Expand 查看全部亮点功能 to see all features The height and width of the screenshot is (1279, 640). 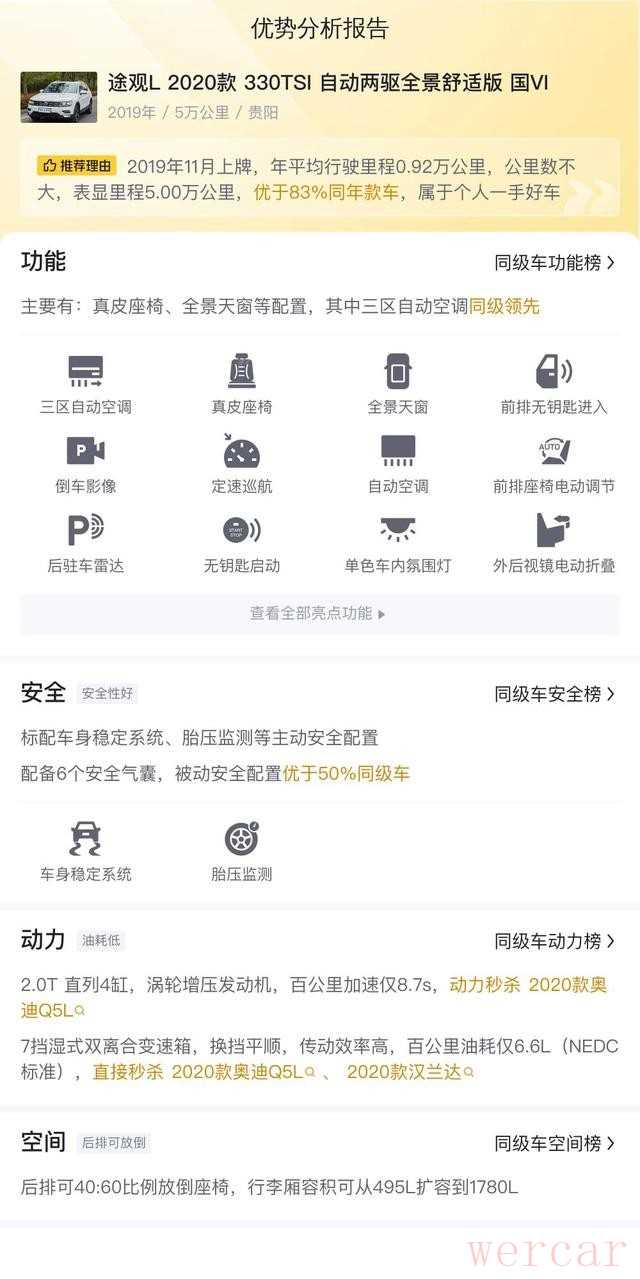(x=318, y=613)
